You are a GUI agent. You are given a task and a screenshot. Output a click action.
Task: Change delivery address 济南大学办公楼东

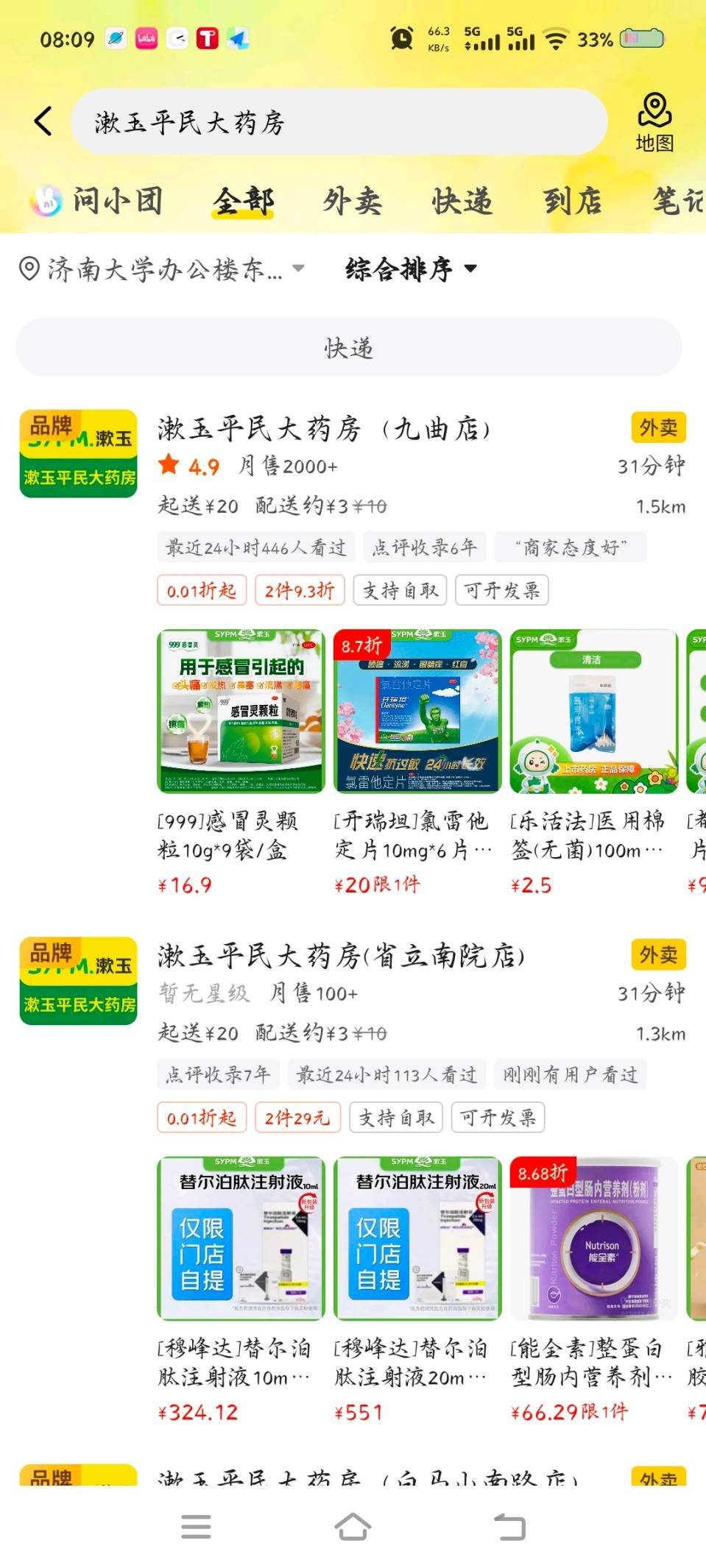pyautogui.click(x=162, y=269)
